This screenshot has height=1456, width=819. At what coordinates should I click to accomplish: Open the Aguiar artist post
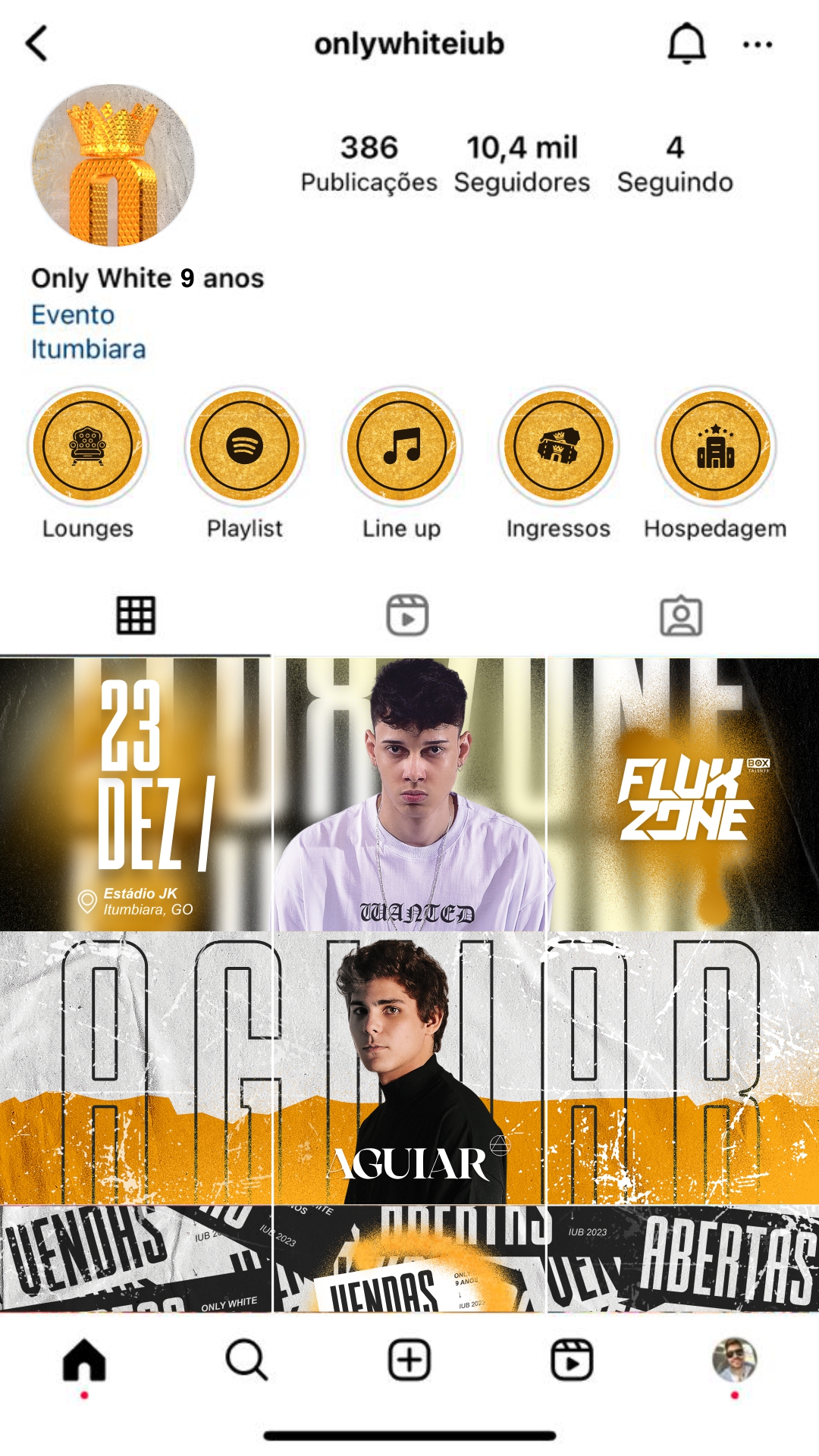click(x=409, y=1068)
